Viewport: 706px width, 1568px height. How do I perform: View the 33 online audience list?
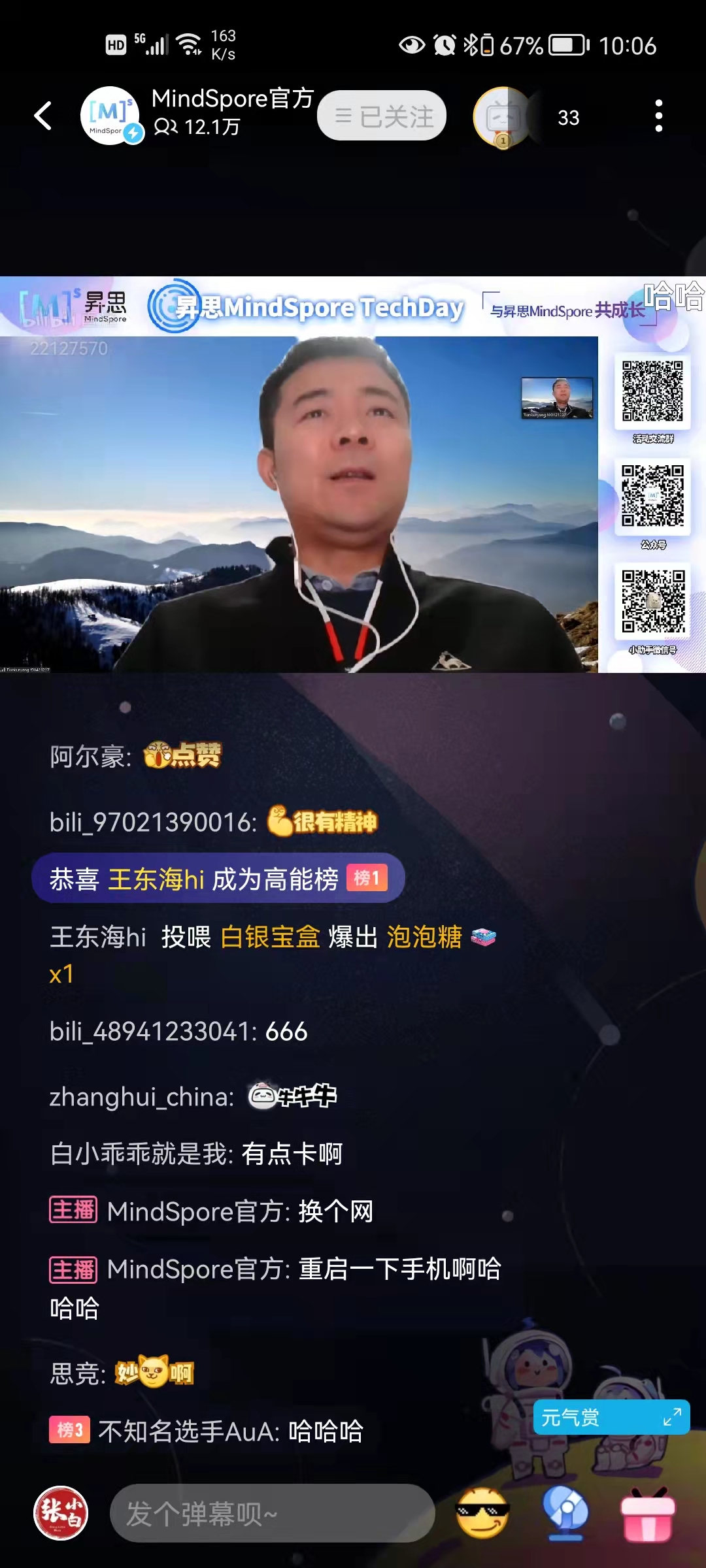coord(568,118)
